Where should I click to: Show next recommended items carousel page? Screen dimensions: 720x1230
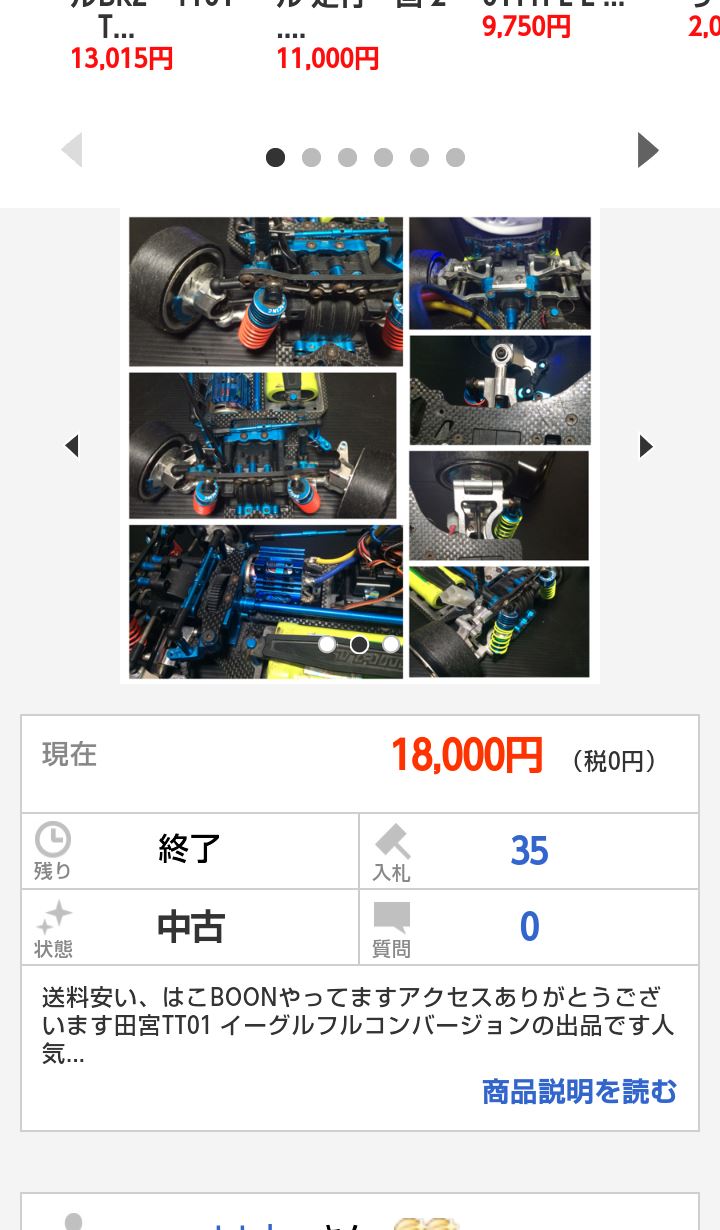(x=648, y=151)
